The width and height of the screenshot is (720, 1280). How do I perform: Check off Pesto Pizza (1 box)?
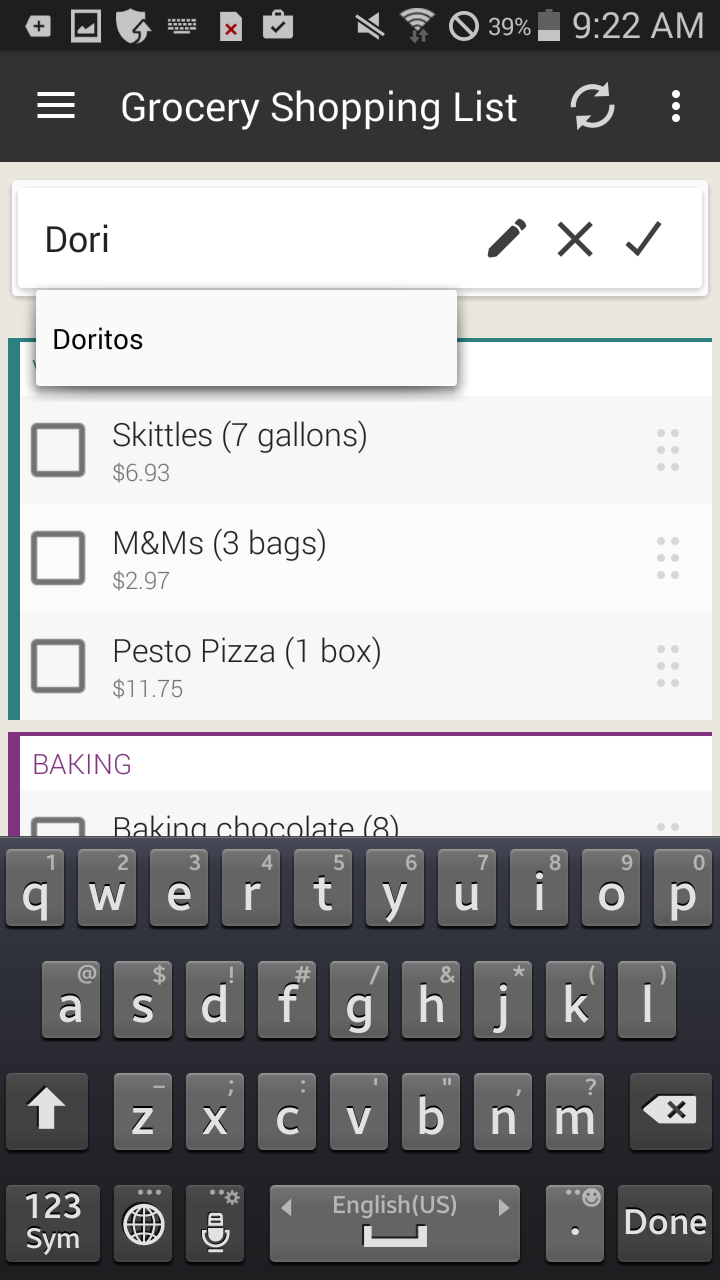pyautogui.click(x=58, y=666)
